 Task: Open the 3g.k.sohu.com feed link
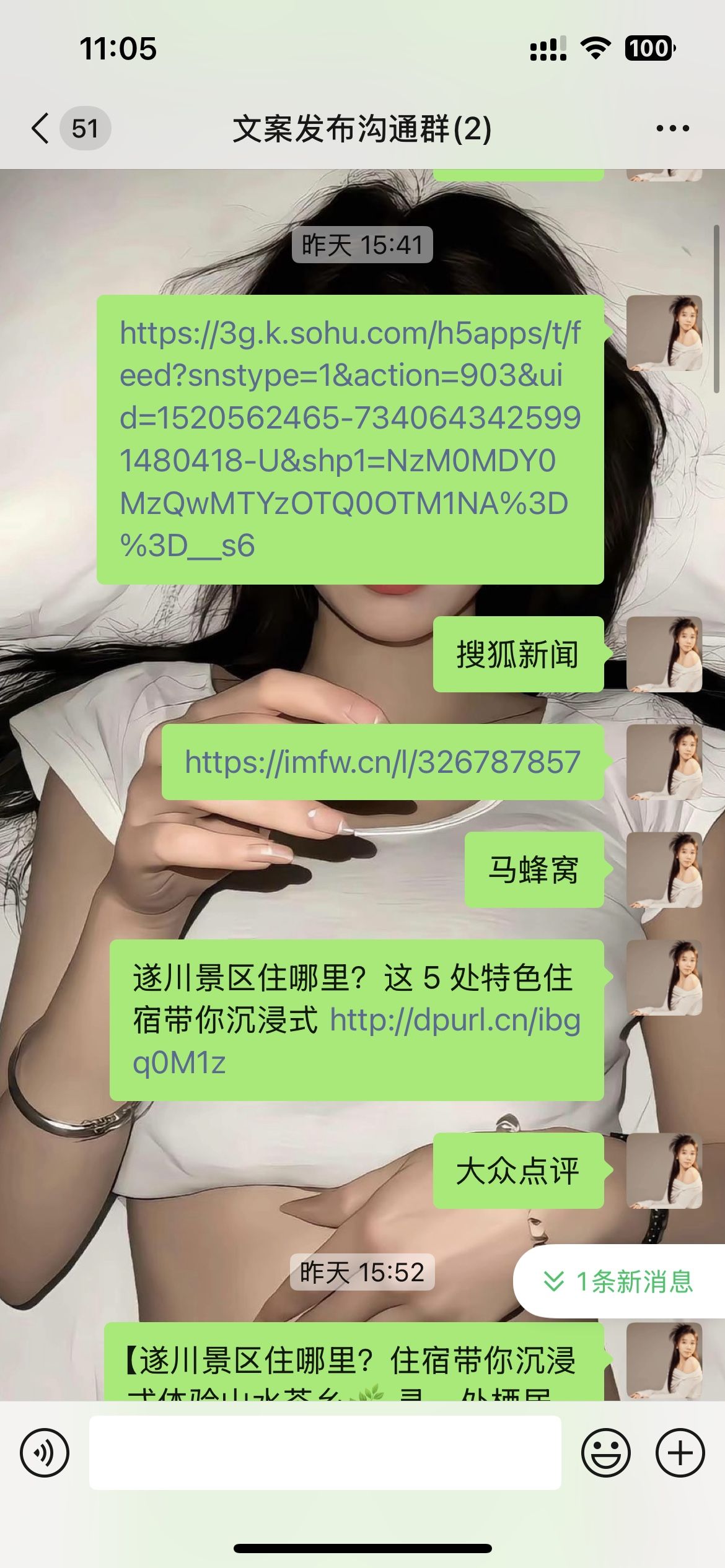point(349,438)
